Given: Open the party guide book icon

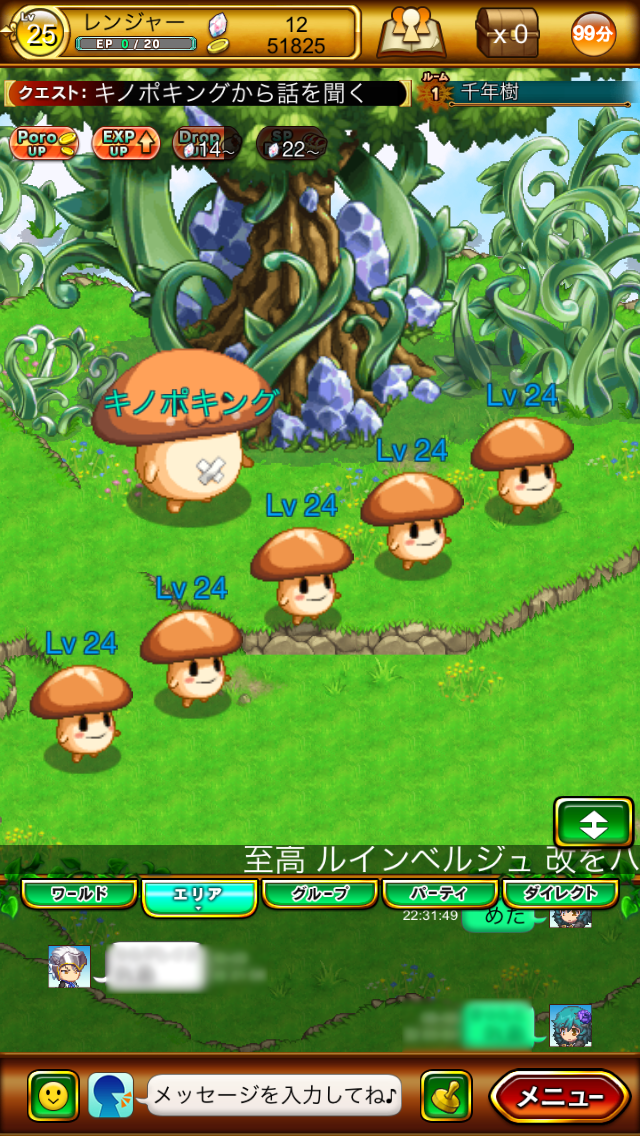Looking at the screenshot, I should 411,33.
